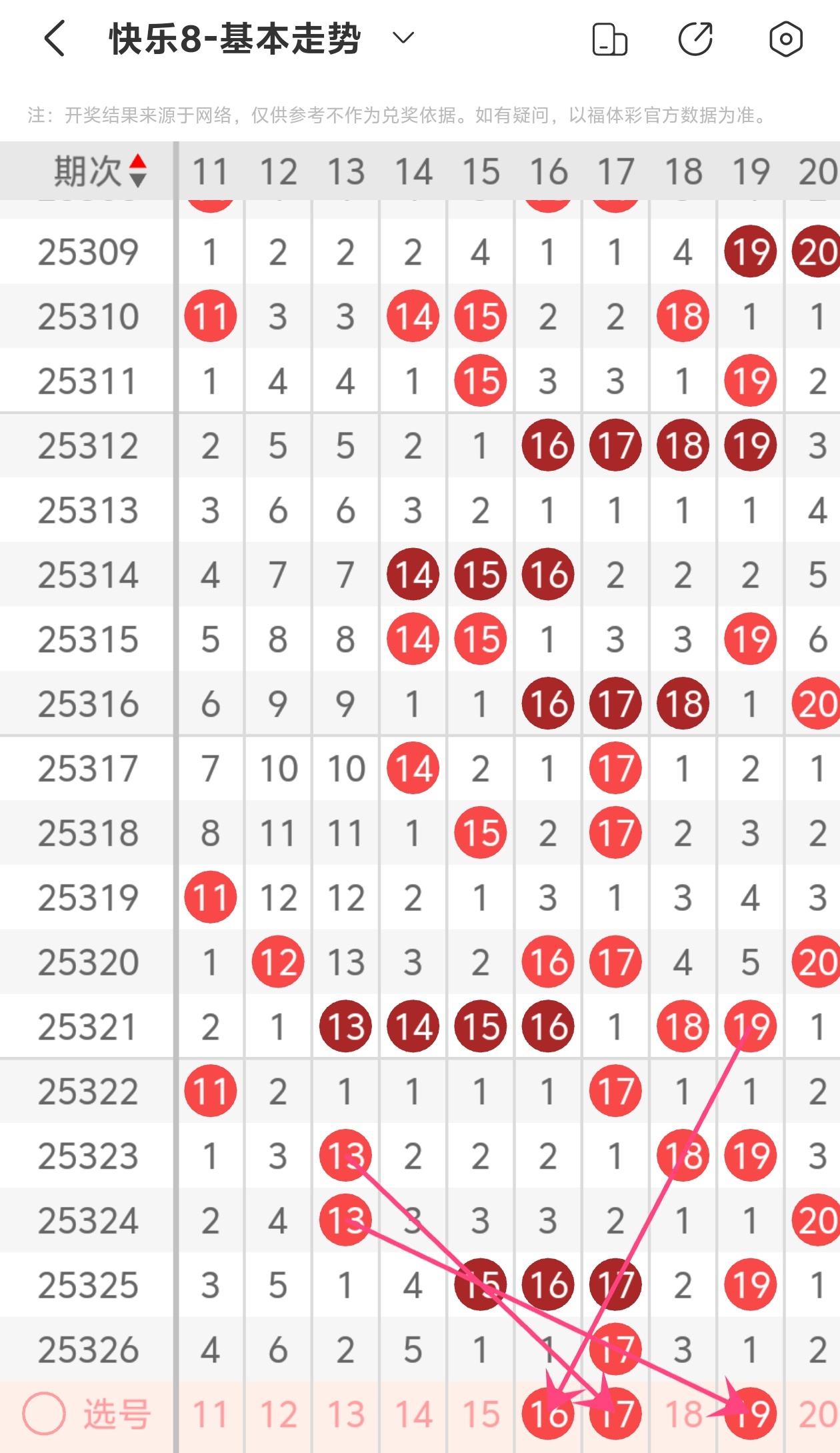Choose number 18 in the 选号 row
The height and width of the screenshot is (1453, 840).
(683, 1414)
